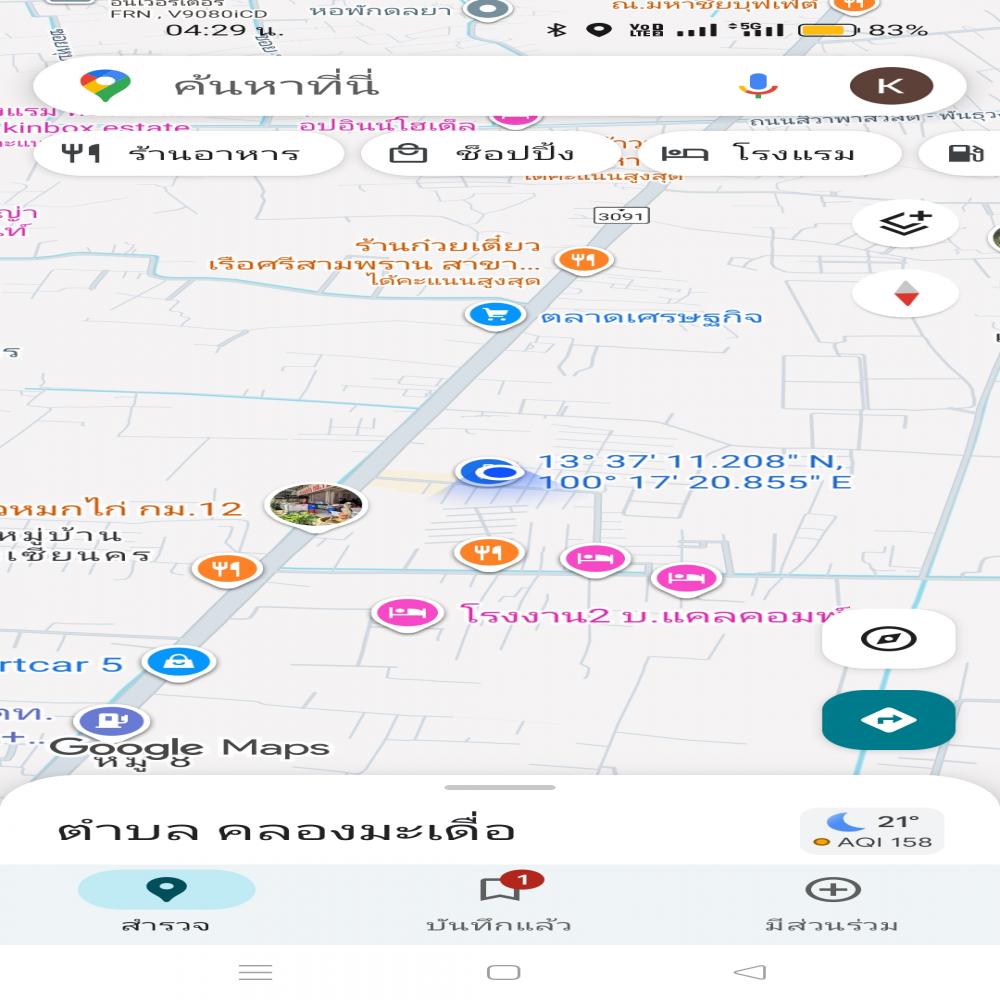Open the partcar 5 shopping pin
1000x1000 pixels.
[x=179, y=661]
